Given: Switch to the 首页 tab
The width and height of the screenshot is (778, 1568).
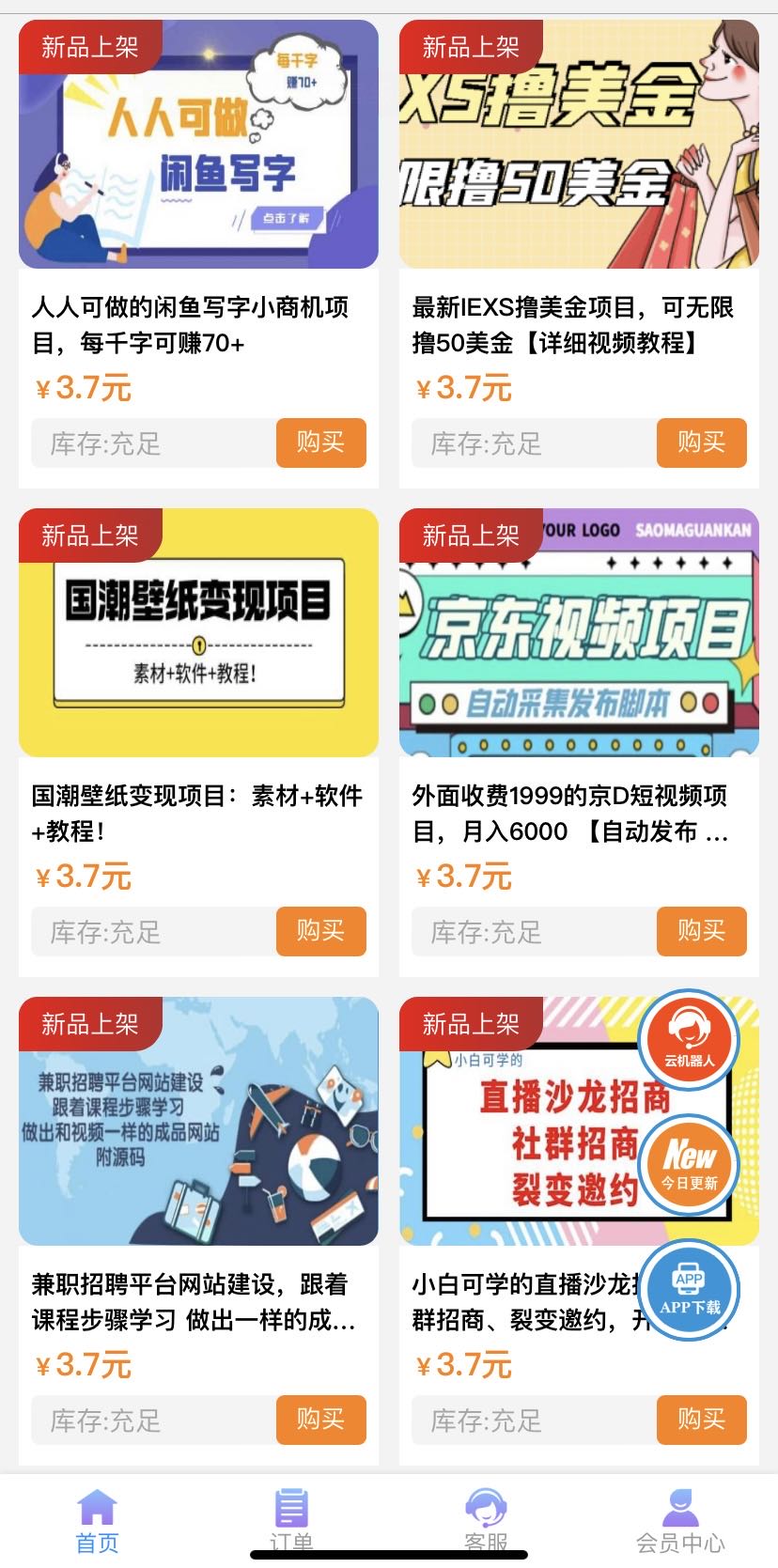Looking at the screenshot, I should point(98,1519).
